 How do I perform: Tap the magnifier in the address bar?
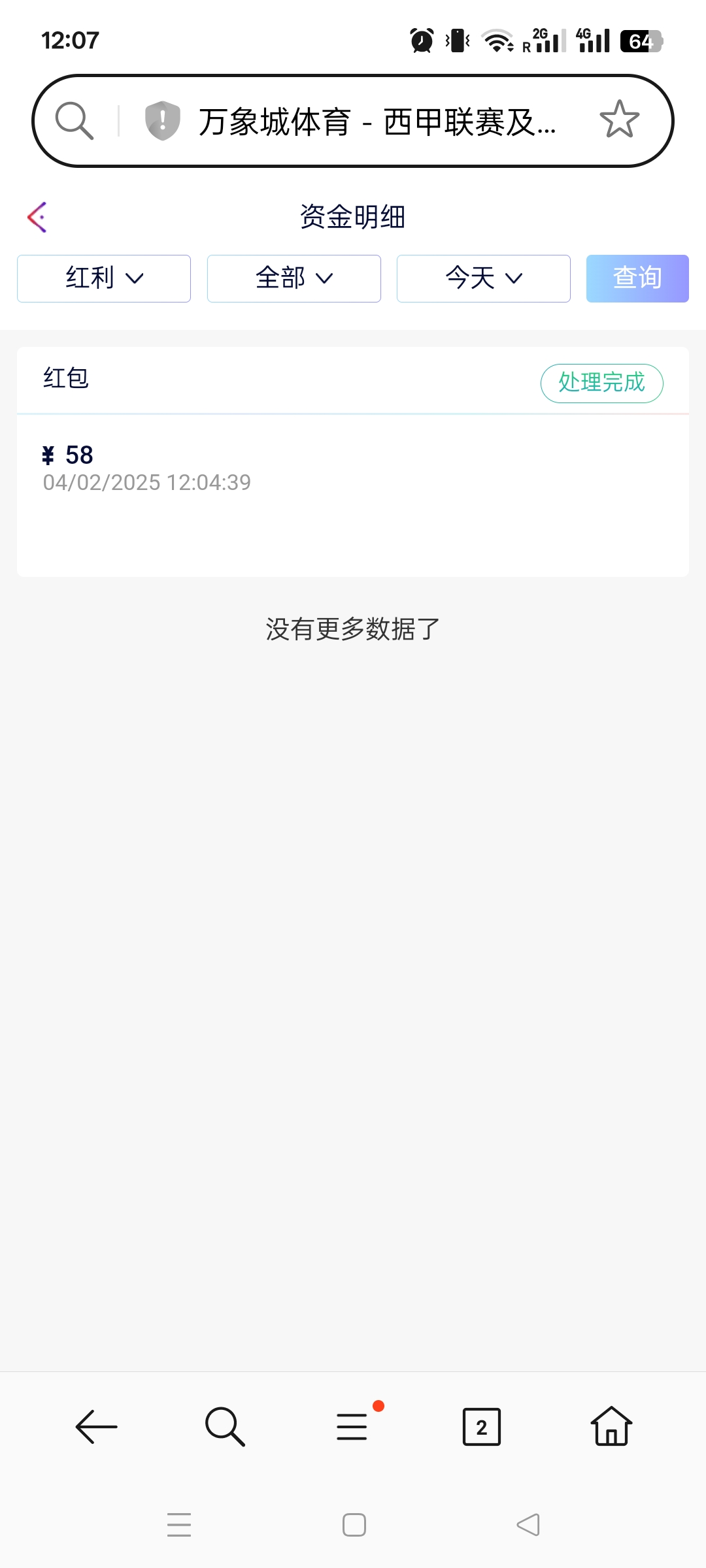pyautogui.click(x=75, y=121)
